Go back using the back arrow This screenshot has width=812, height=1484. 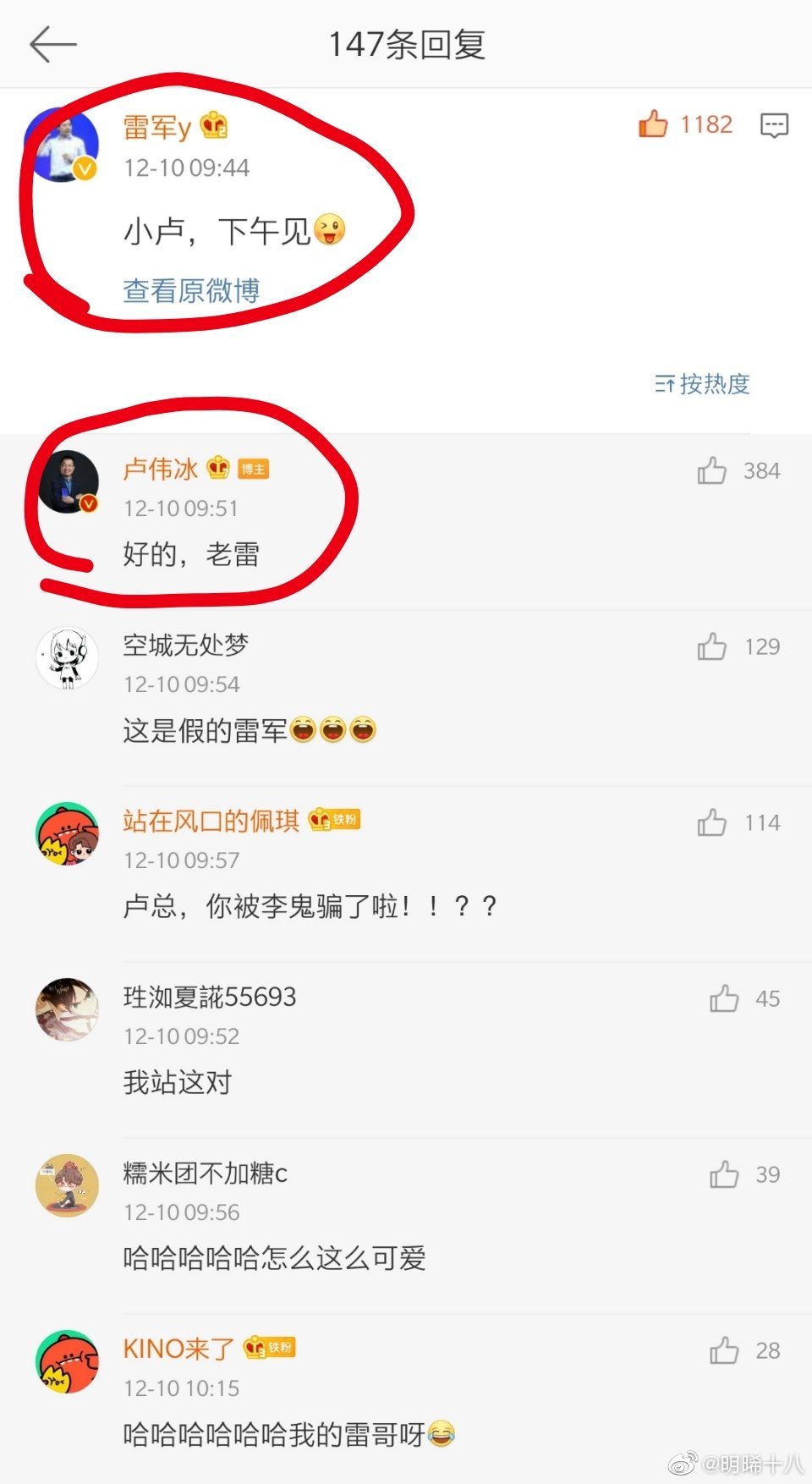52,44
